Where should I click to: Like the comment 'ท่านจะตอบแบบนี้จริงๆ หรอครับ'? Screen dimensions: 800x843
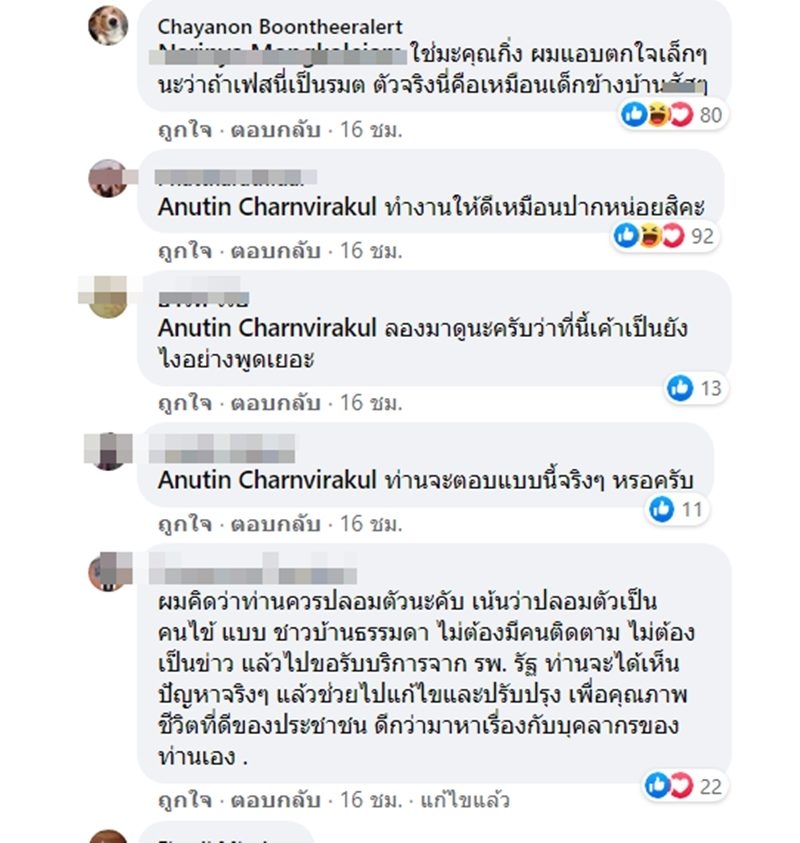point(184,523)
